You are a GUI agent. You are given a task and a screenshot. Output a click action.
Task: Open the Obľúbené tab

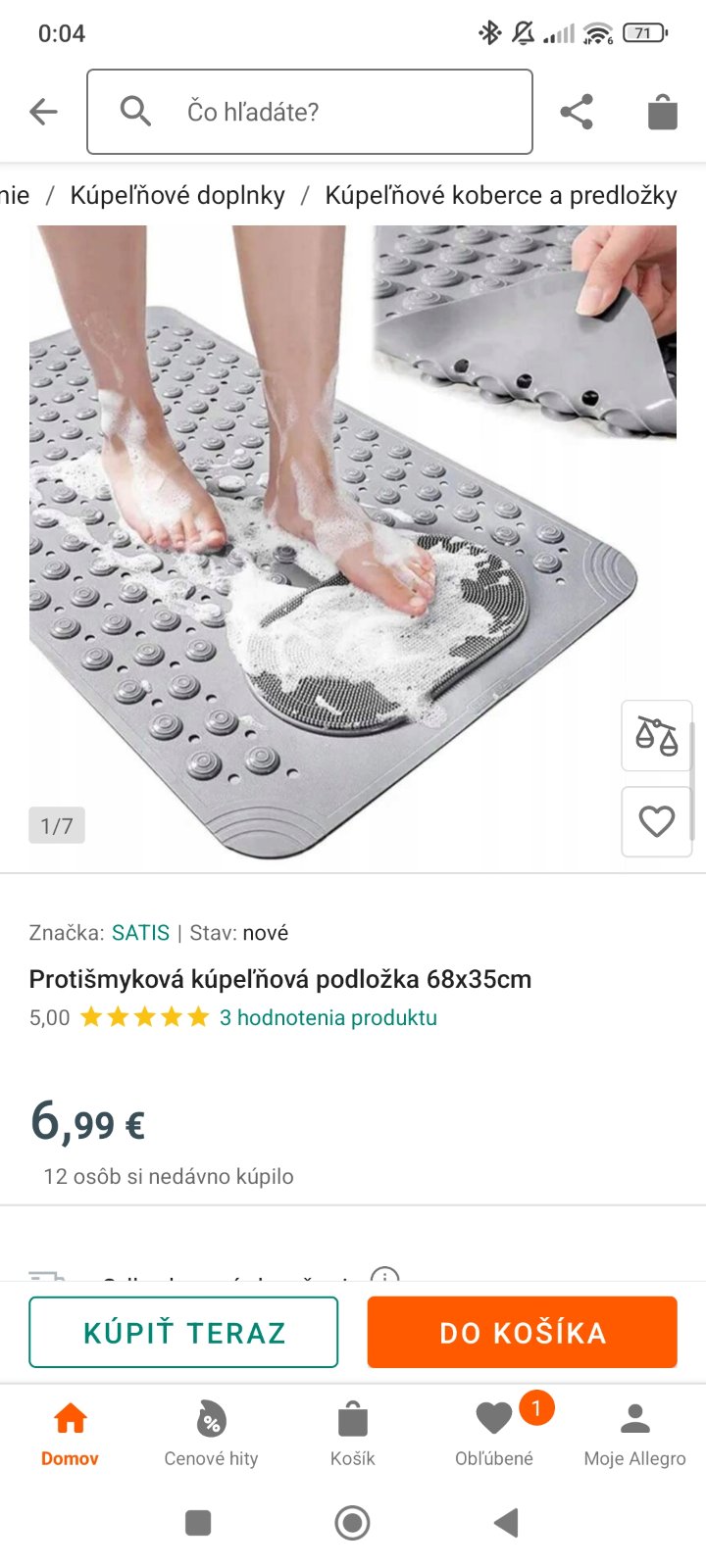click(494, 1432)
